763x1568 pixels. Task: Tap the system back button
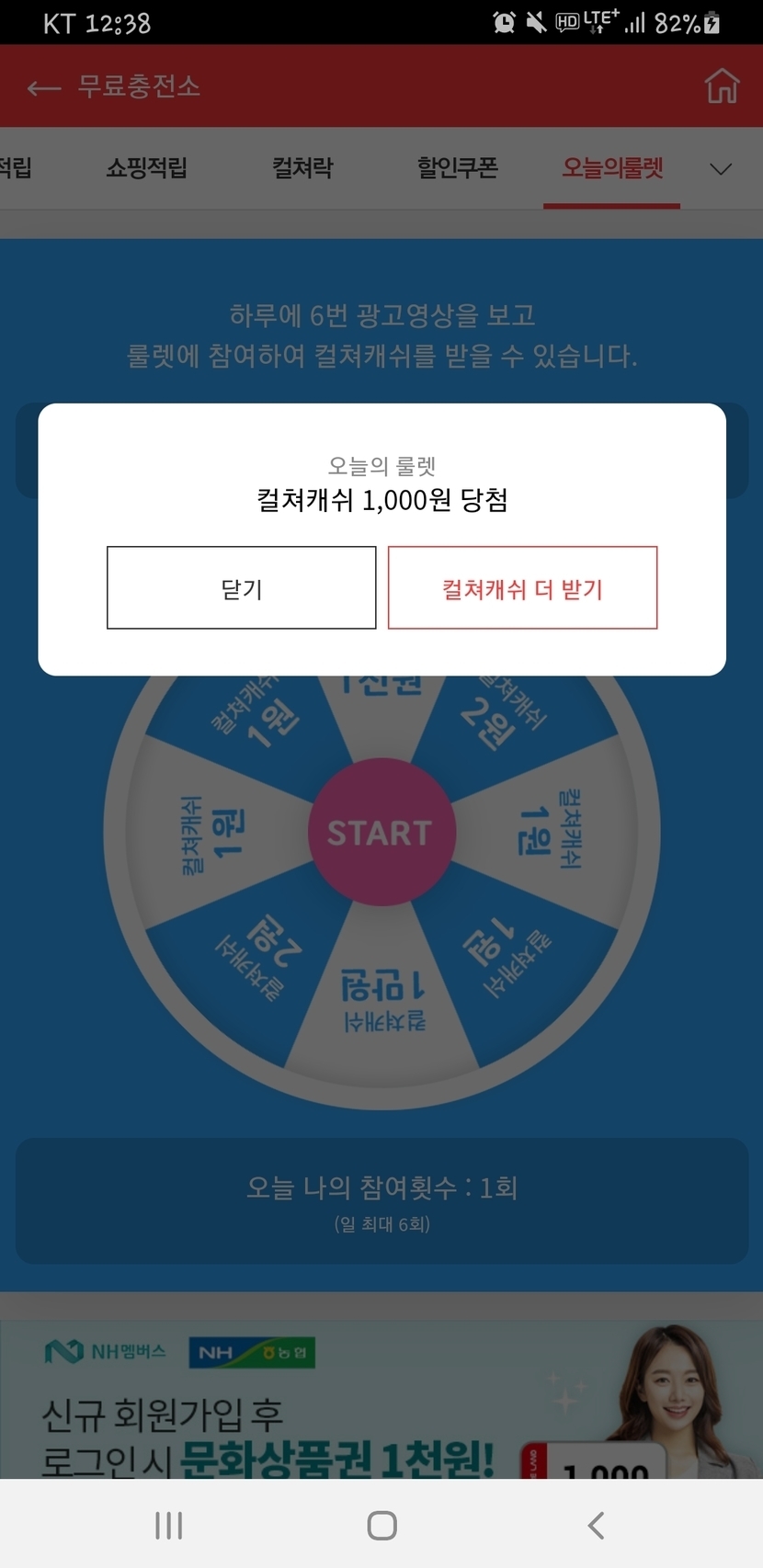tap(596, 1525)
